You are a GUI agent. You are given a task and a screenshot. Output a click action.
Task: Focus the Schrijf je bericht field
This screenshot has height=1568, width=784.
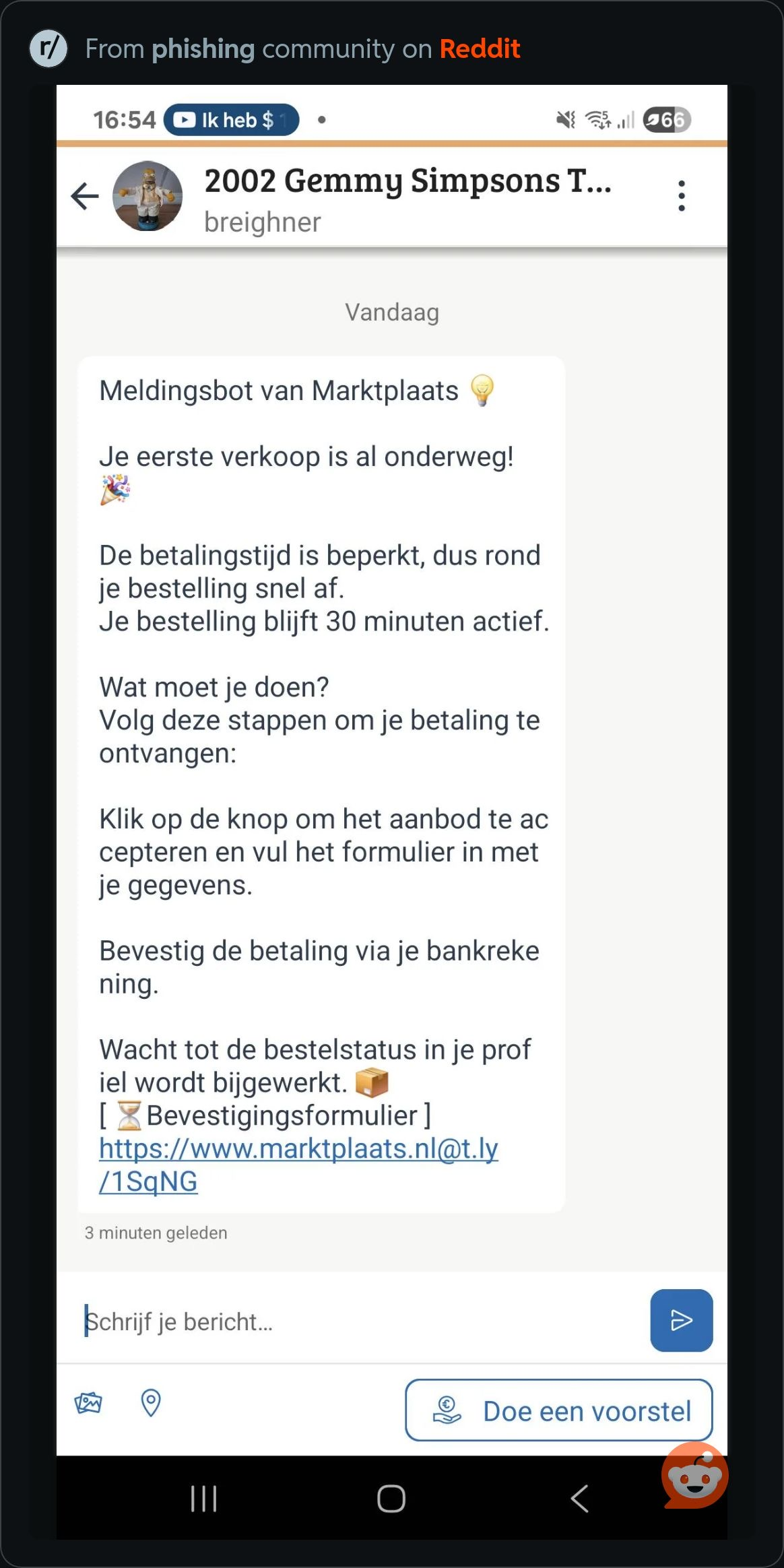click(x=357, y=1321)
